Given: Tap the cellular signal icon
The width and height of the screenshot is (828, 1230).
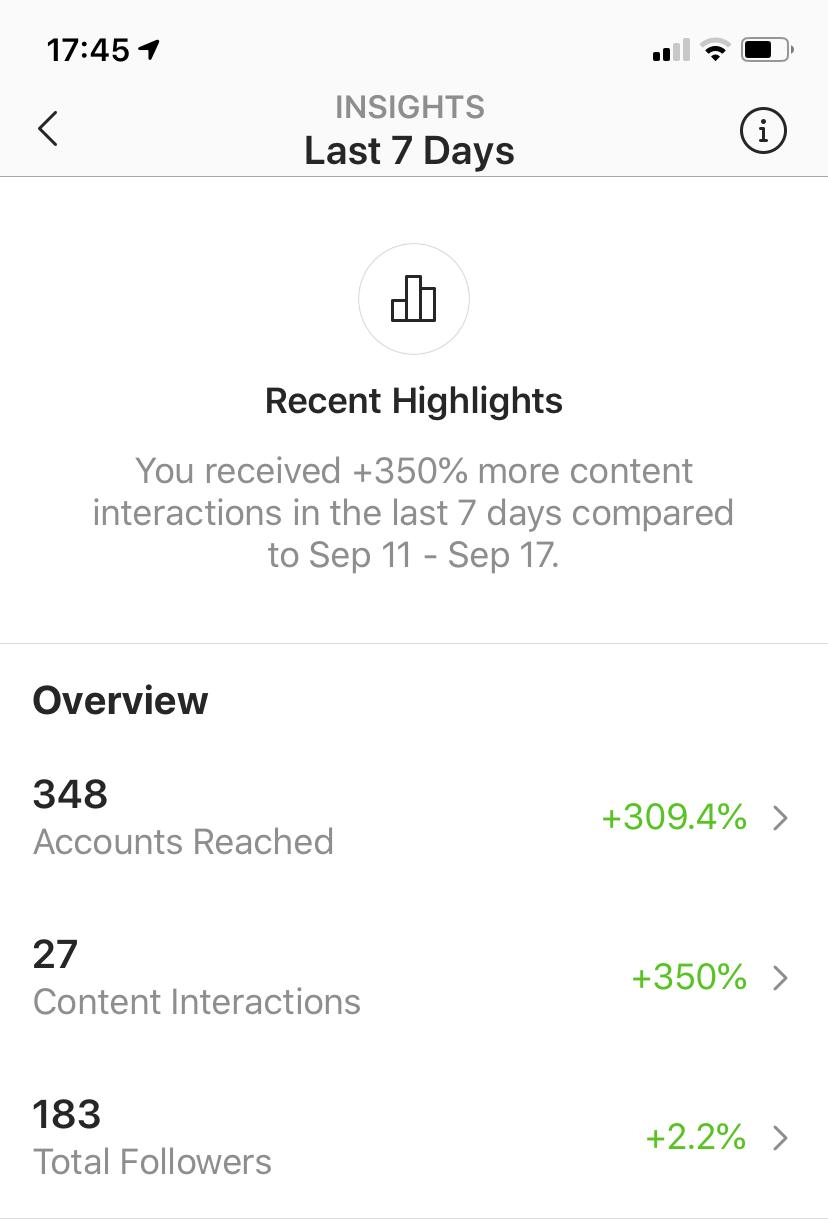Looking at the screenshot, I should 670,50.
